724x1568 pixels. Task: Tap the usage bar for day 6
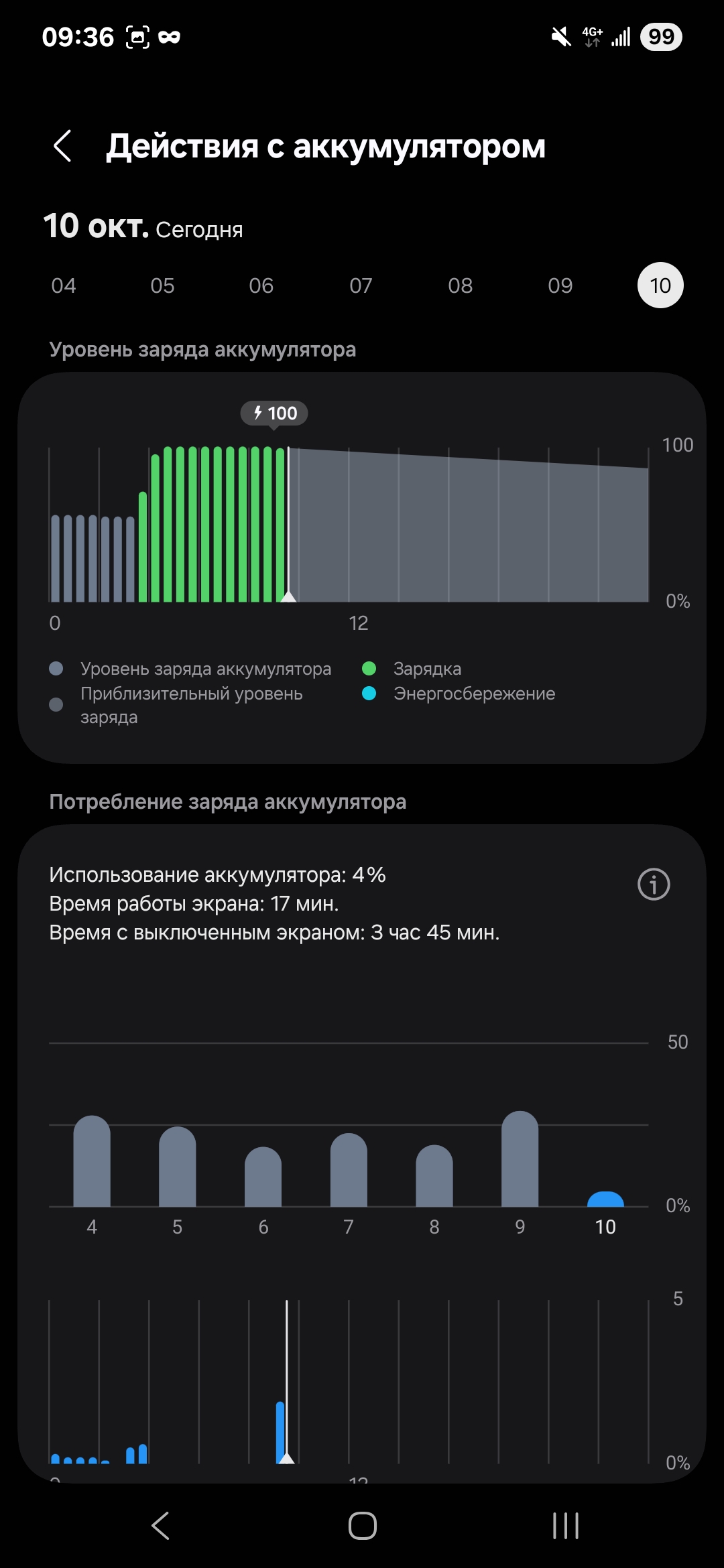(263, 1178)
